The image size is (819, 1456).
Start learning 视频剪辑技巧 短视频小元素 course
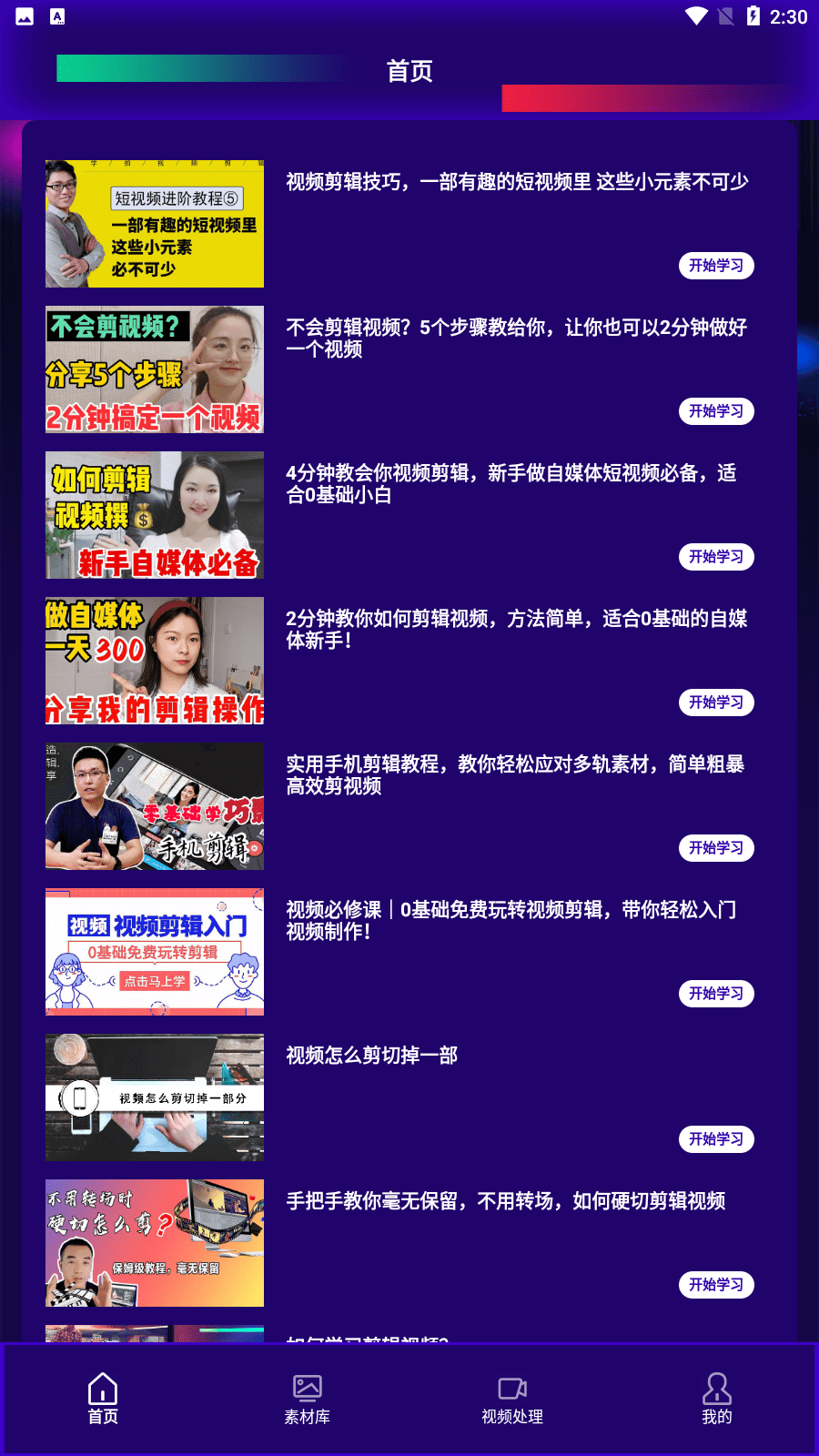(x=716, y=266)
